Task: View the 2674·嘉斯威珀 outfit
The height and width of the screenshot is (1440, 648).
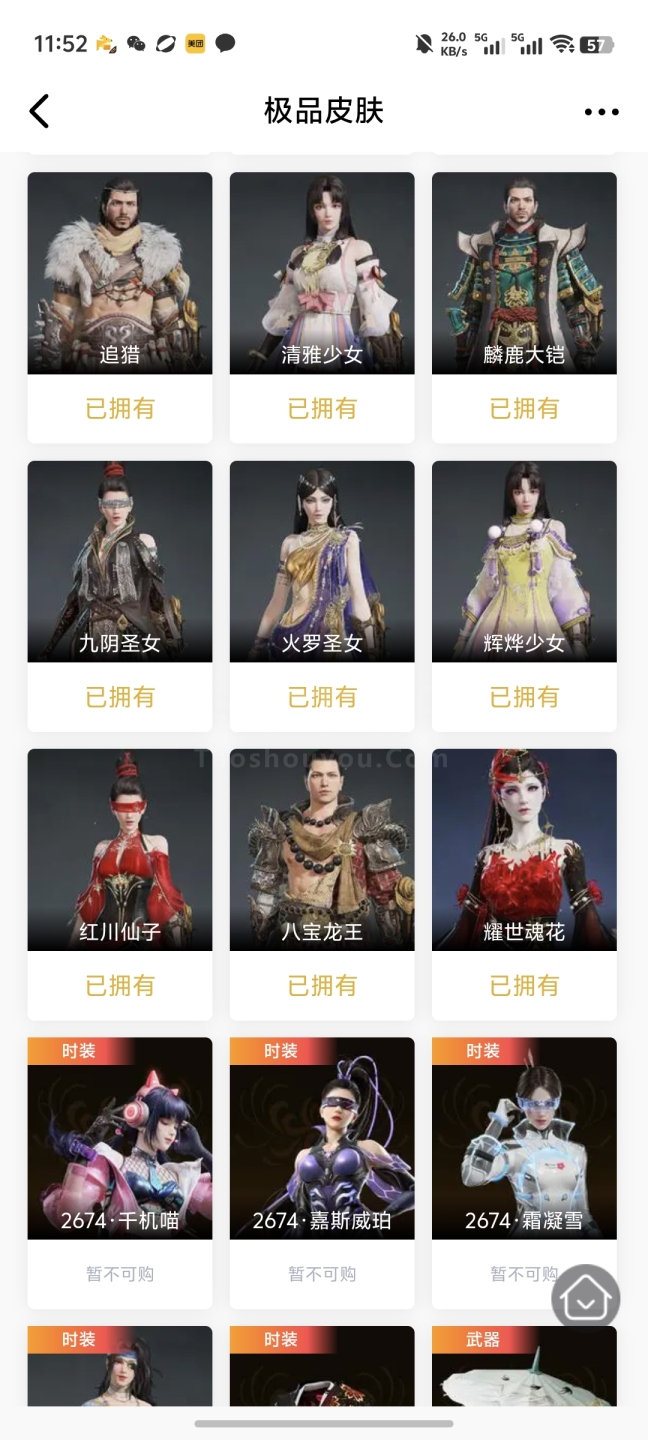Action: 322,1138
